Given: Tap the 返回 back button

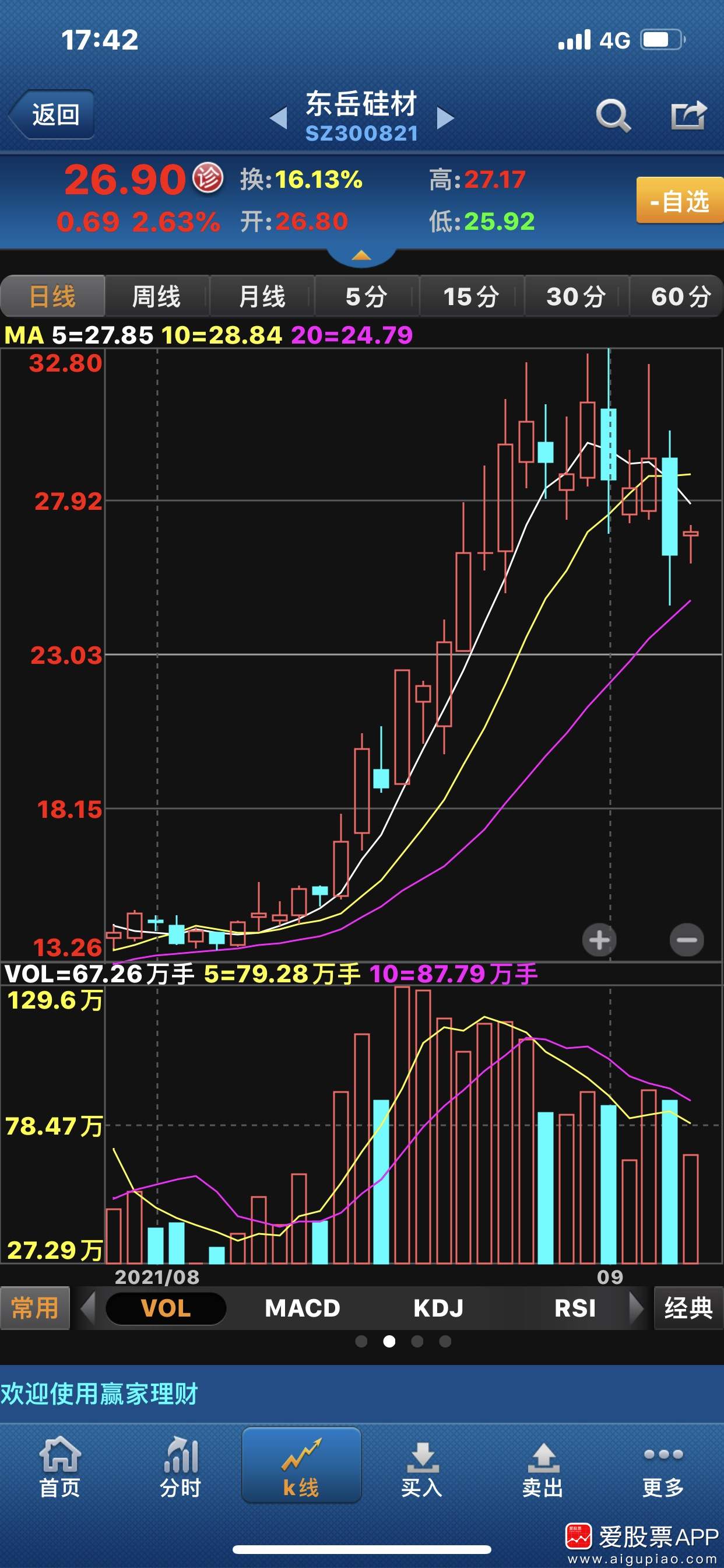Looking at the screenshot, I should coord(53,114).
